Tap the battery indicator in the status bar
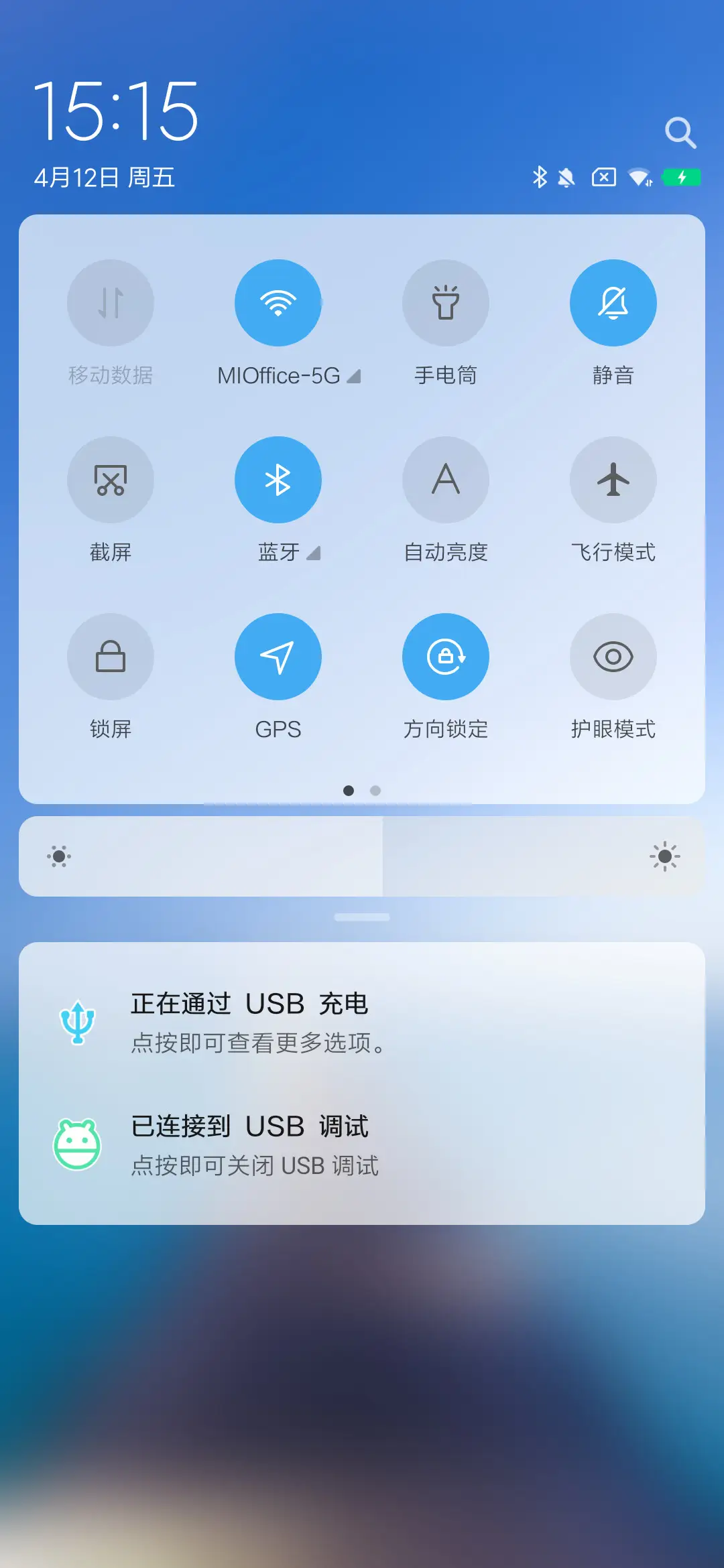Image resolution: width=724 pixels, height=1568 pixels. pyautogui.click(x=680, y=177)
